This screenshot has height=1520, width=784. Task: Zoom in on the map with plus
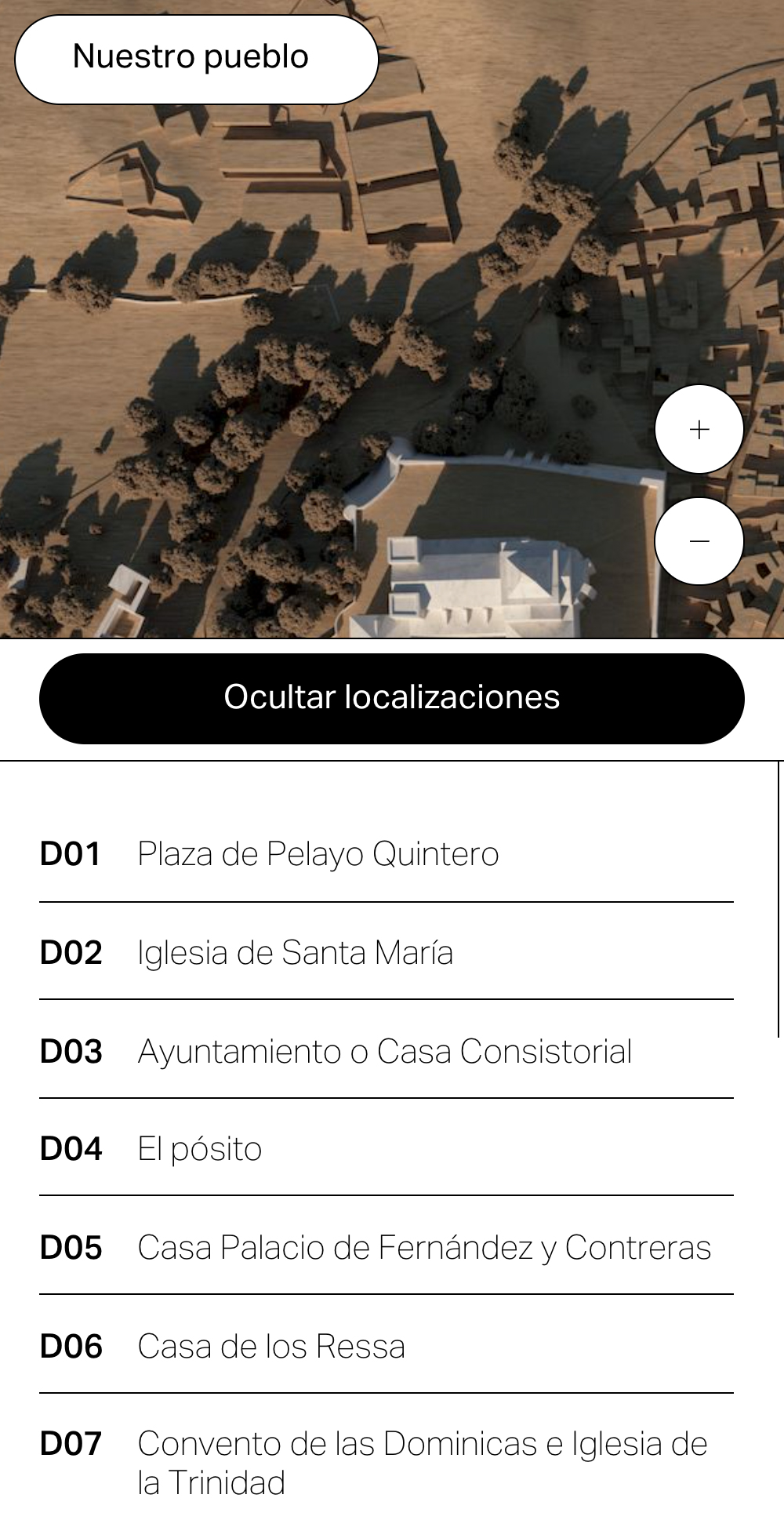tap(699, 429)
